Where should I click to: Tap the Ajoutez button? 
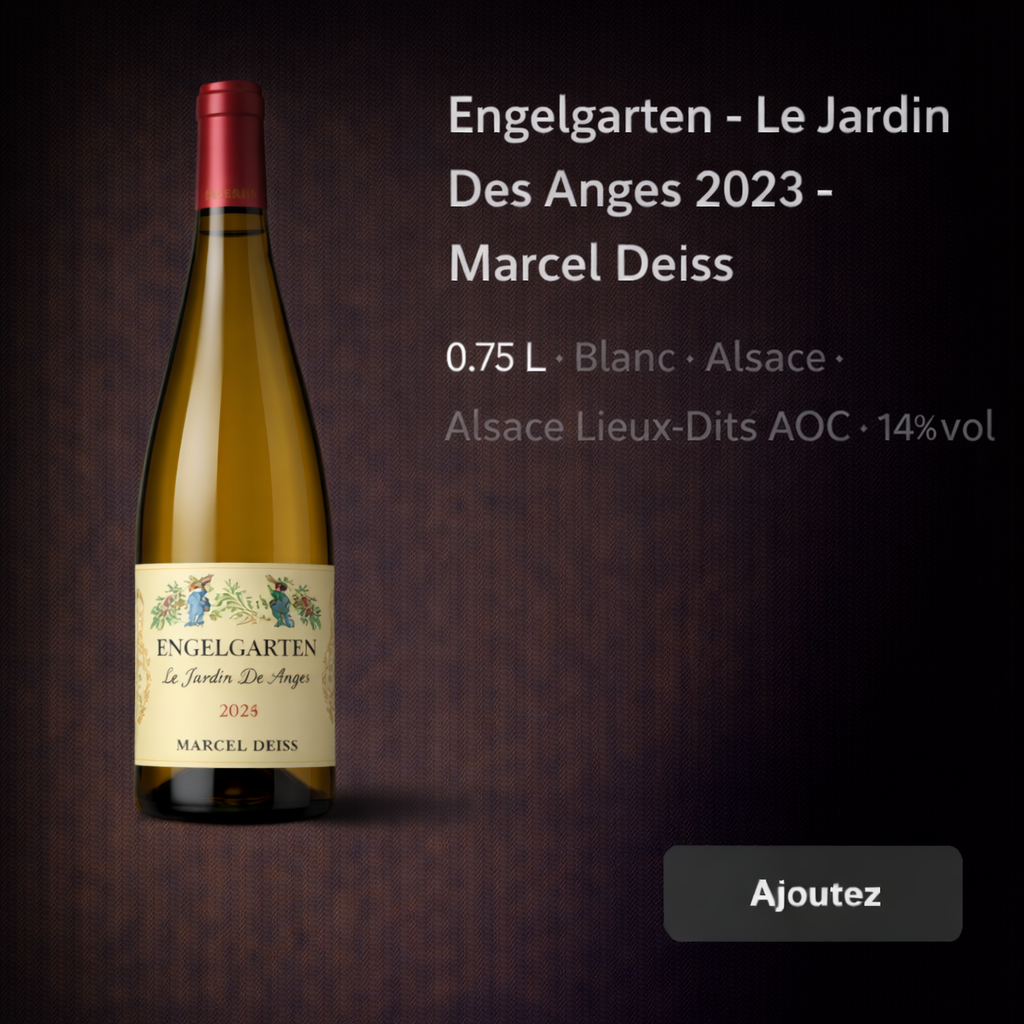[x=813, y=893]
